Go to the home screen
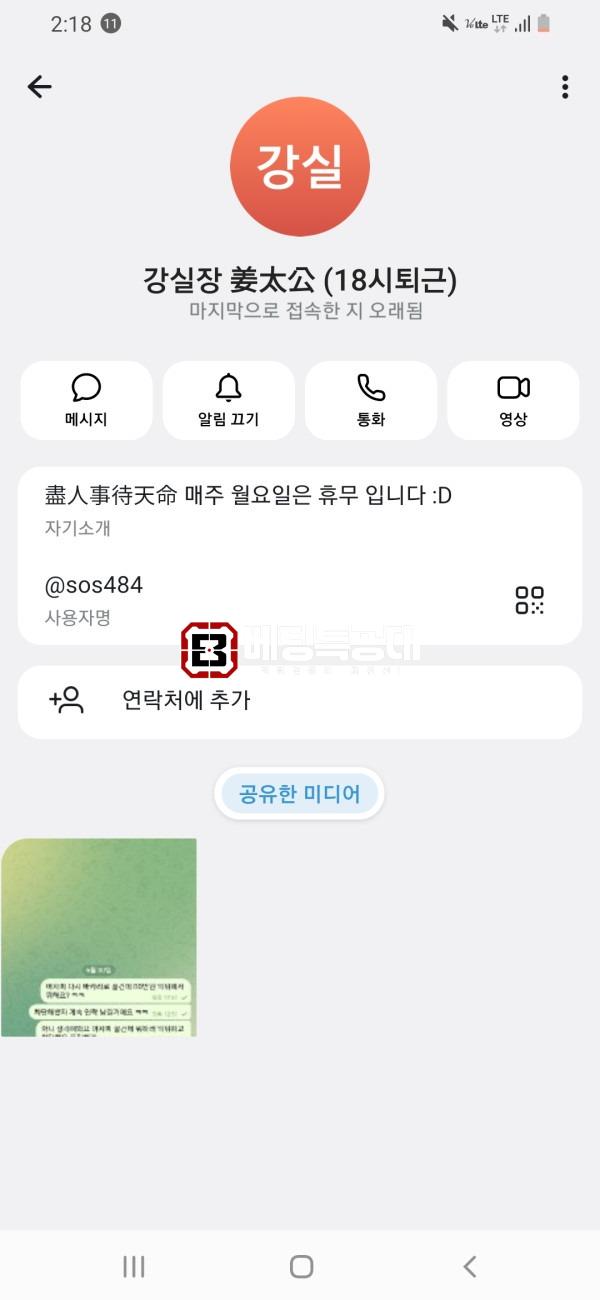The width and height of the screenshot is (600, 1300). pos(301,1266)
